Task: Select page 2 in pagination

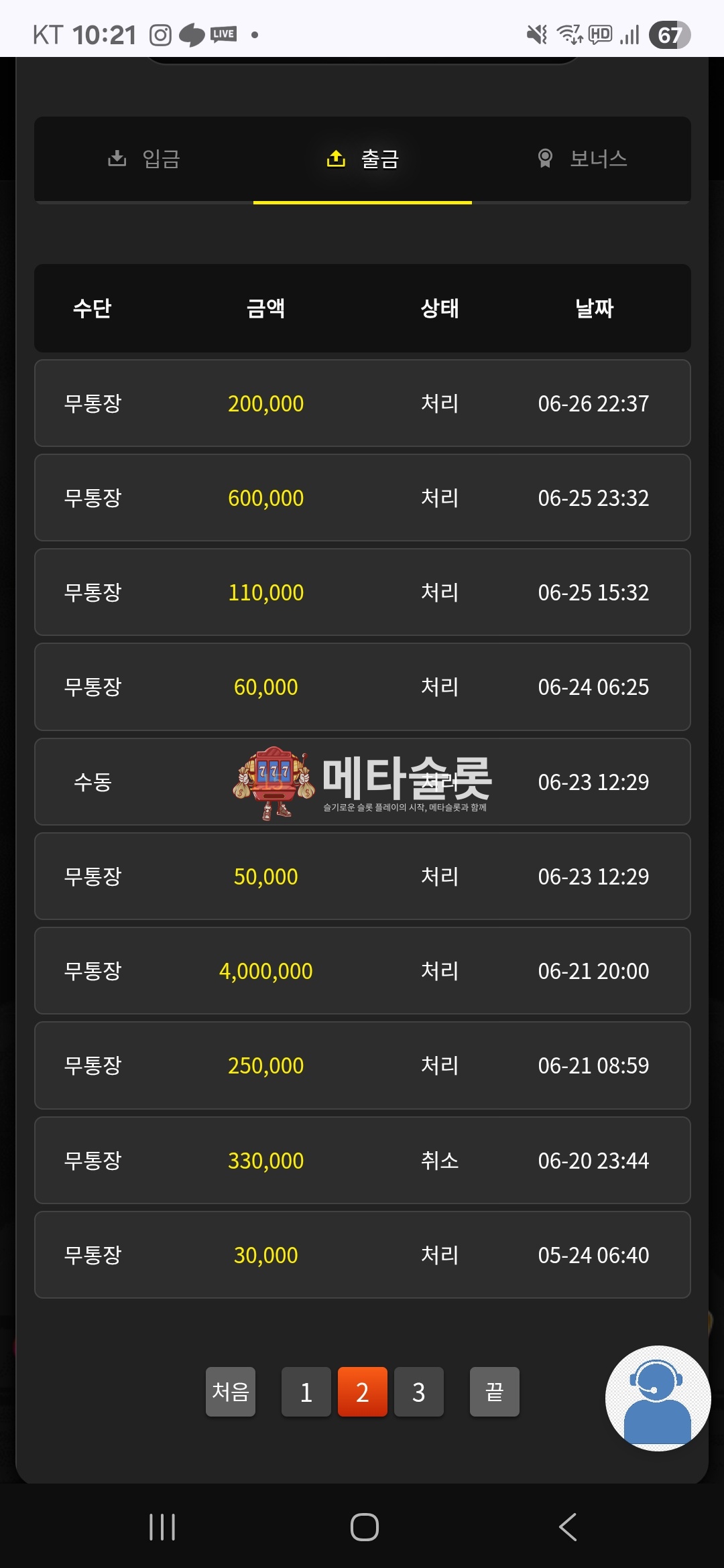Action: pos(363,1392)
